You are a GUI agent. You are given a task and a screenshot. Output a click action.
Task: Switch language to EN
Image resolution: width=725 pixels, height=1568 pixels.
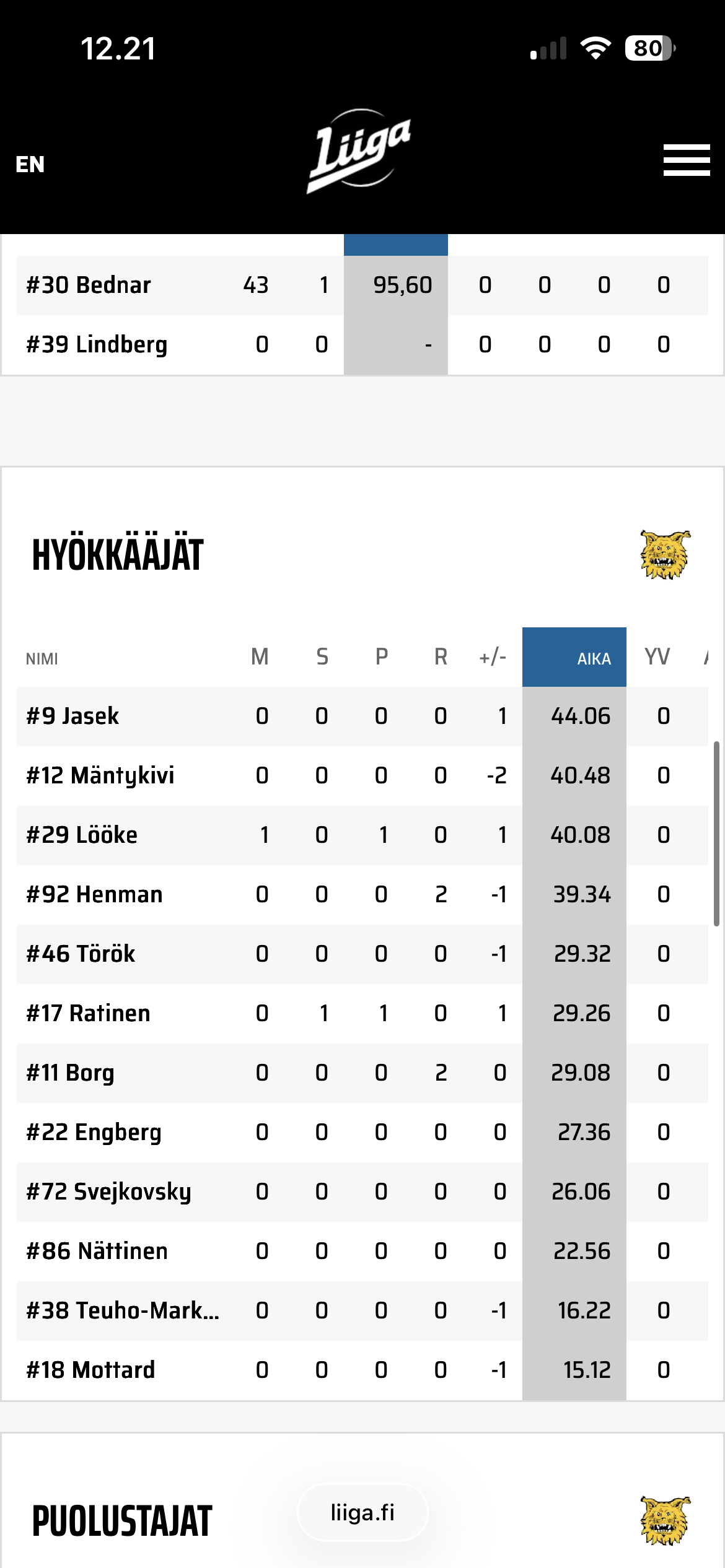click(30, 165)
